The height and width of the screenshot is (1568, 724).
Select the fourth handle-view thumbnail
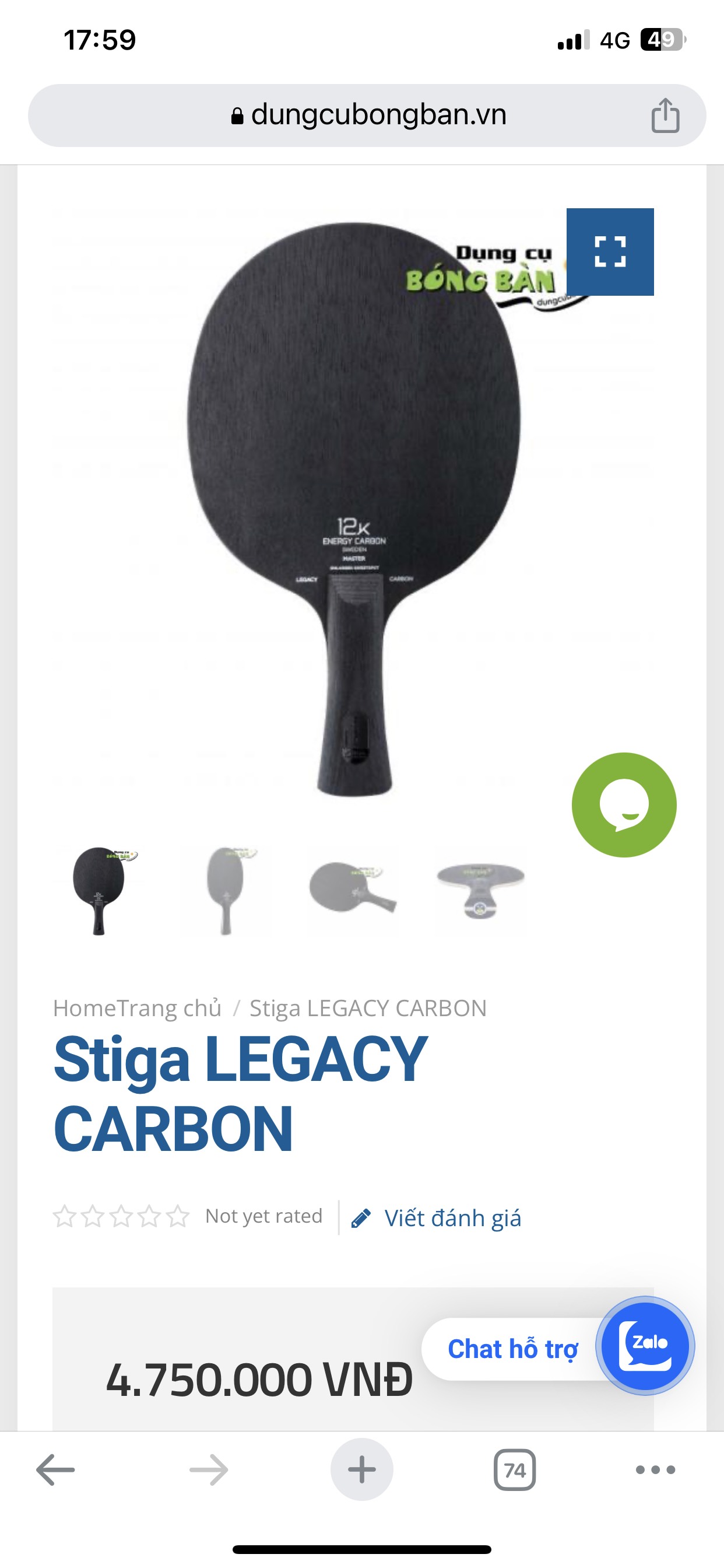point(481,891)
